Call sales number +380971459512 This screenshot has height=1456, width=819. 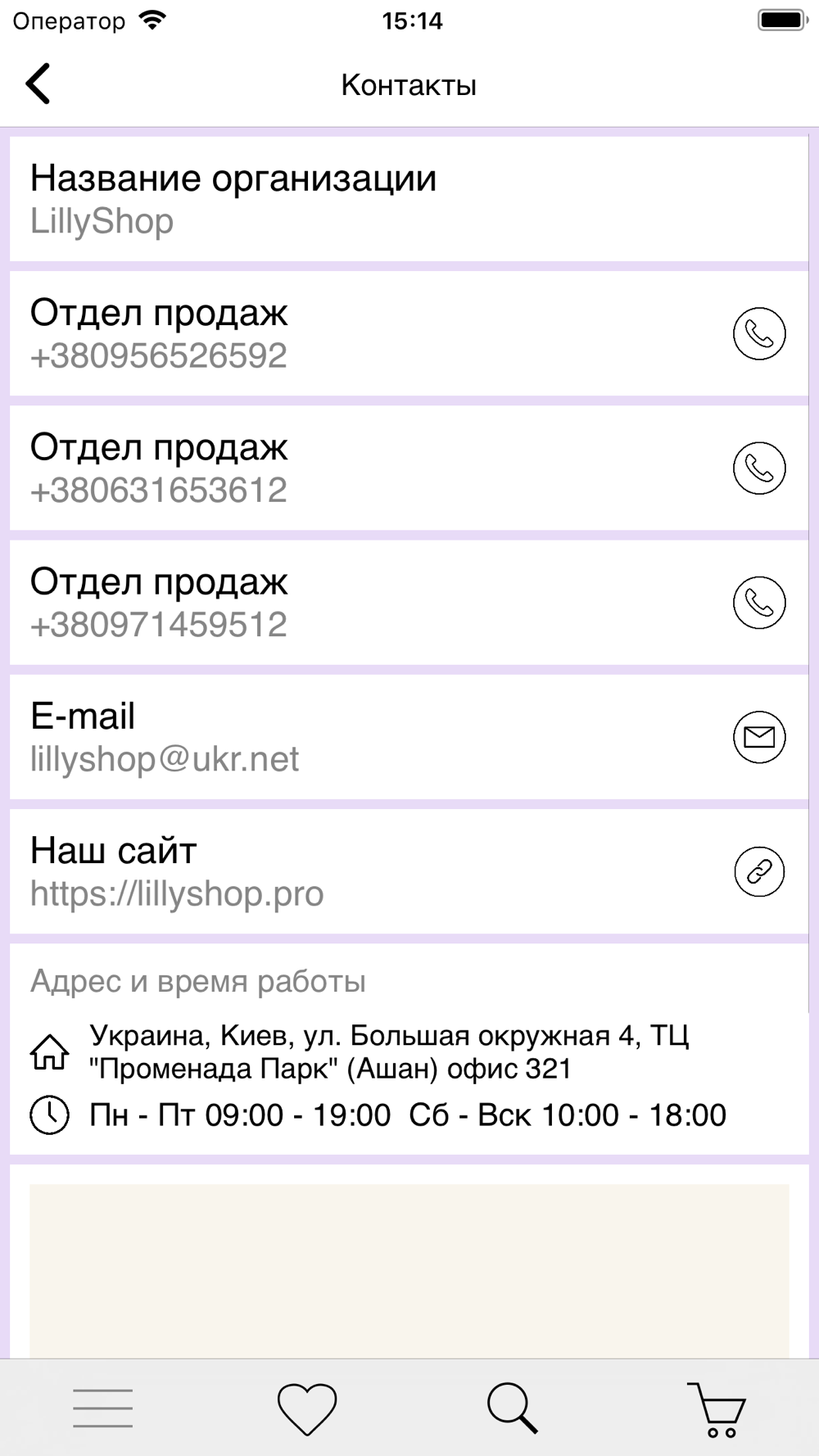coord(759,603)
